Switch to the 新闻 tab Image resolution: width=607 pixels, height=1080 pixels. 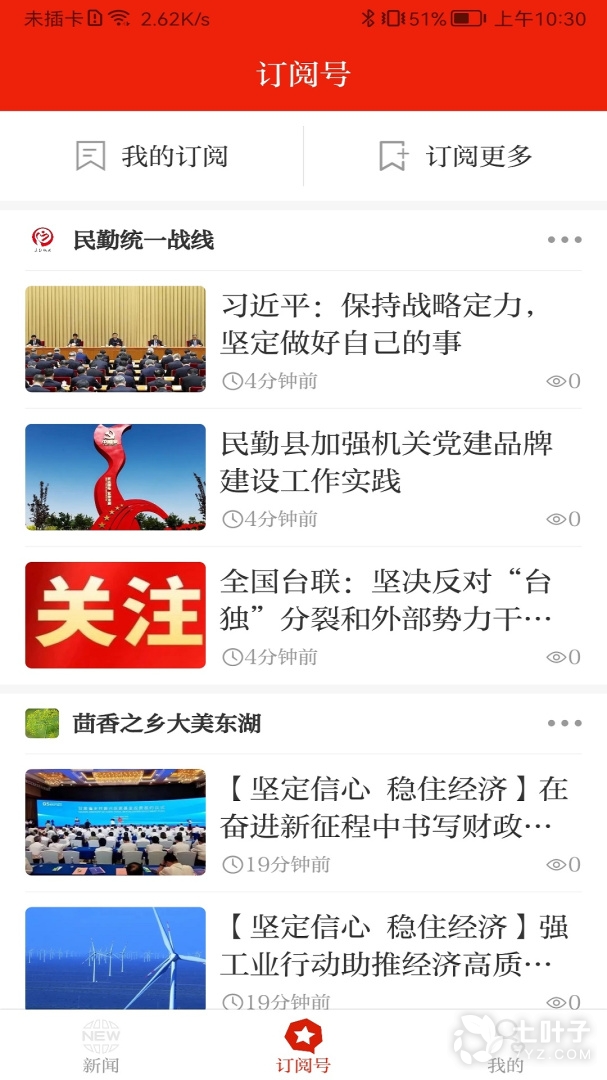[x=100, y=1046]
